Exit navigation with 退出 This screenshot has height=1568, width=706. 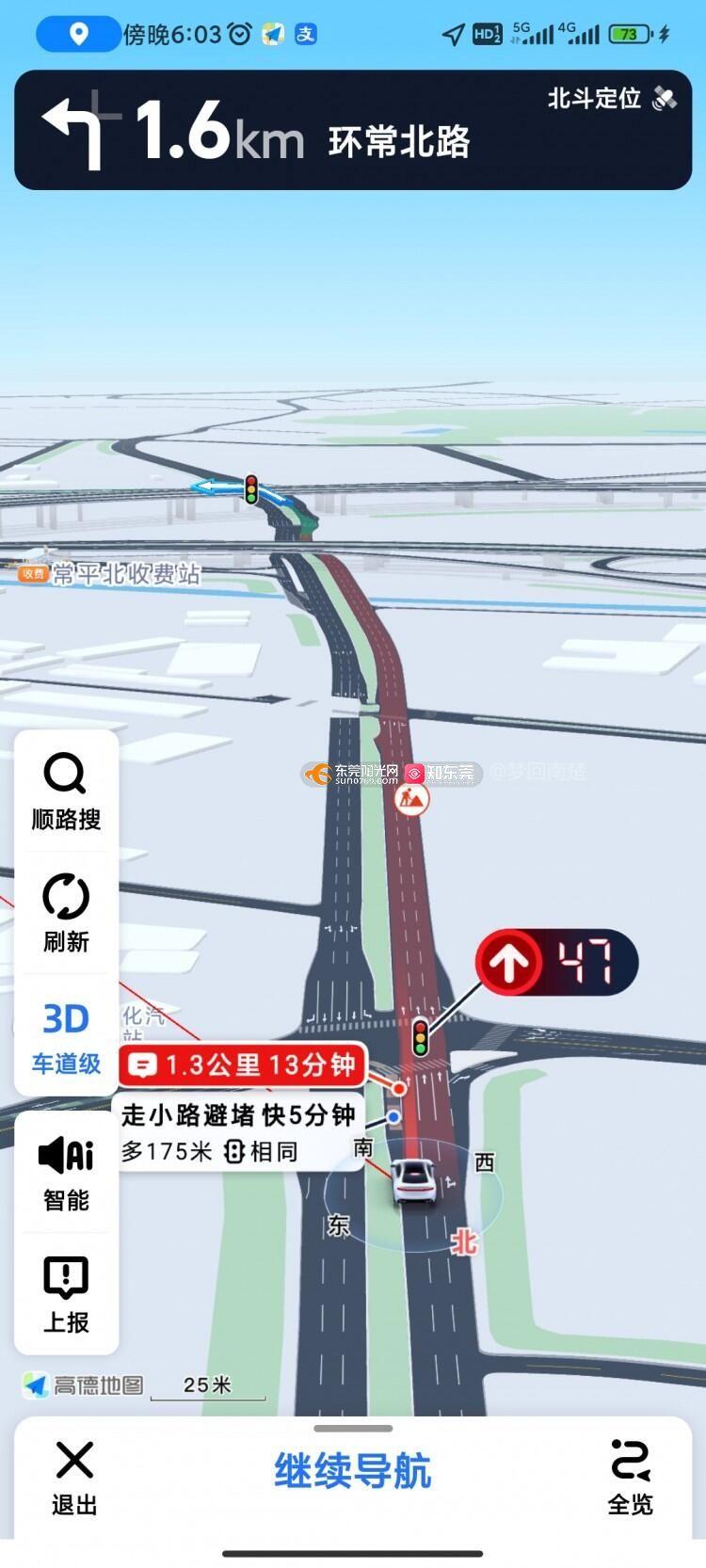coord(74,1478)
